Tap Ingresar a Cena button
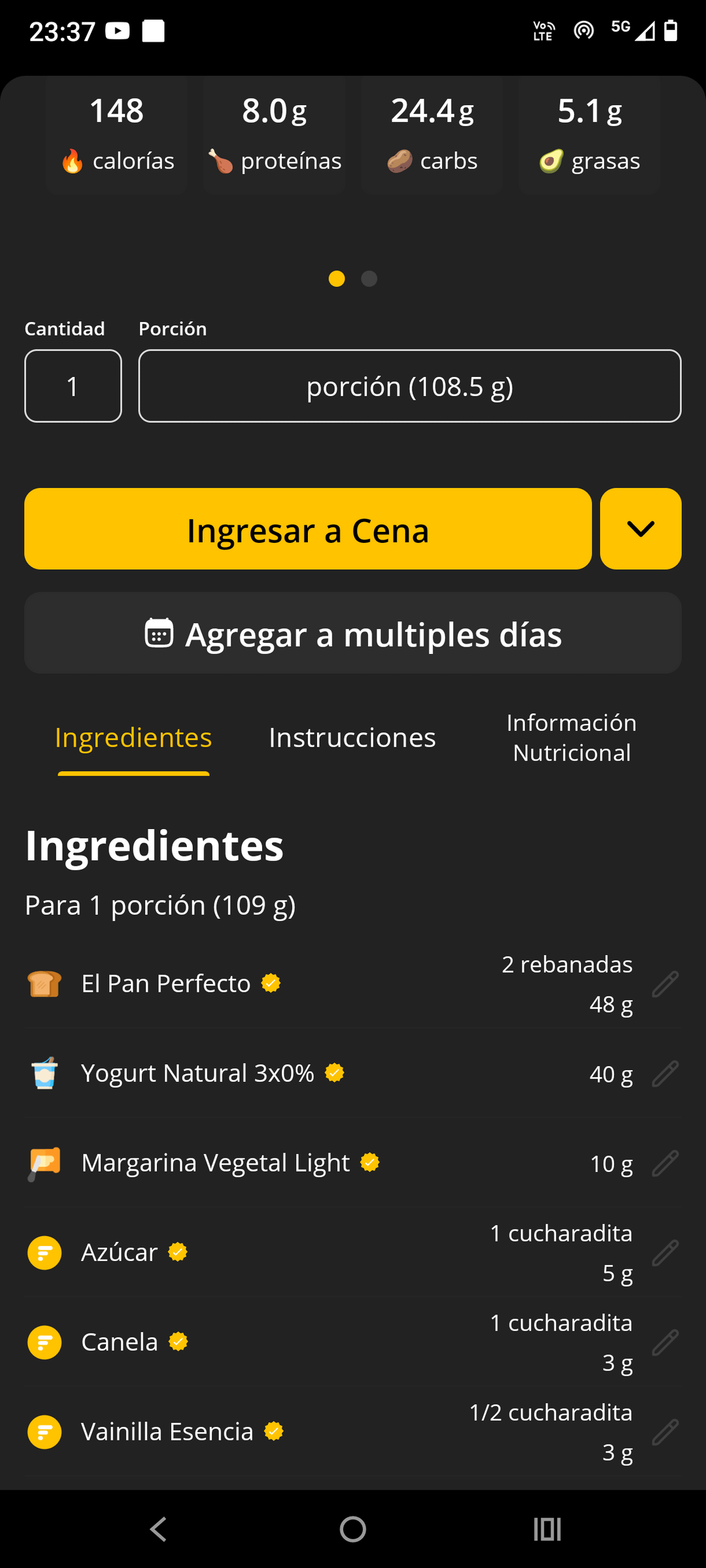The width and height of the screenshot is (706, 1568). [308, 529]
